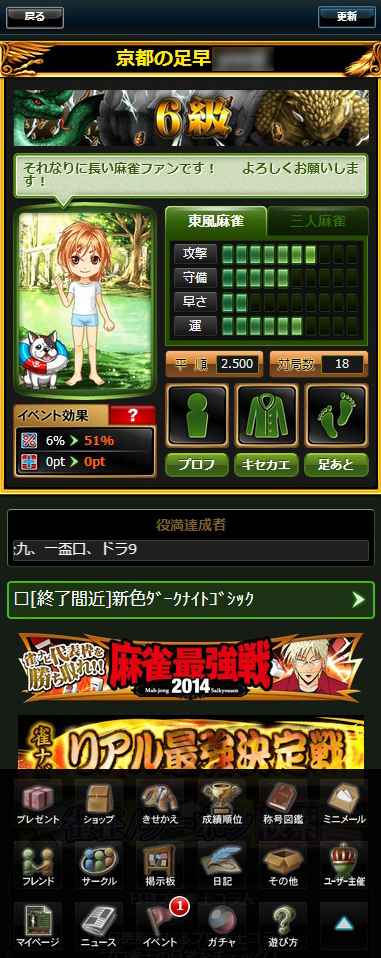Open ショップ in the menu
Viewport: 381px width, 958px height.
(x=99, y=803)
